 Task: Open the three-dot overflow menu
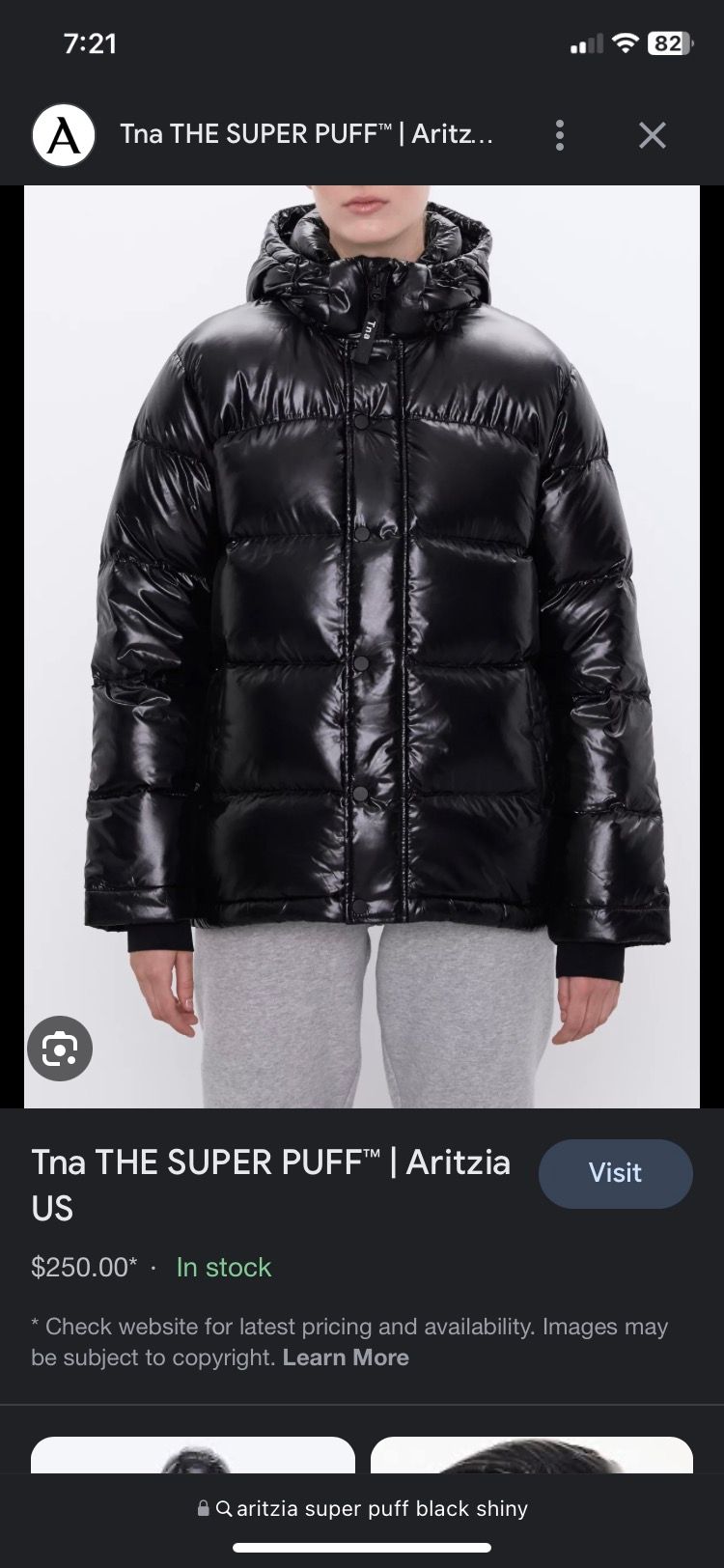click(560, 135)
